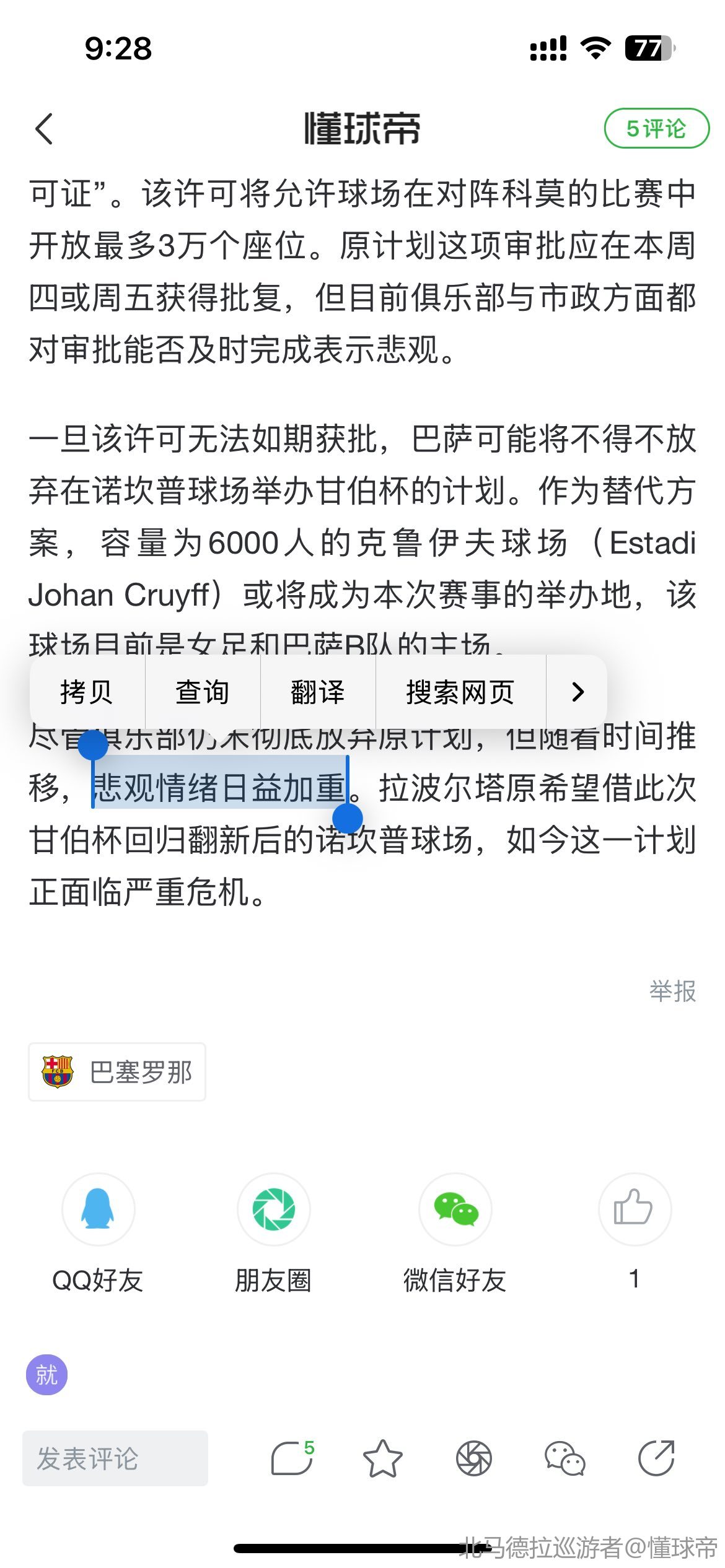Open the 5评论 comments button
The height and width of the screenshot is (1568, 725).
656,129
